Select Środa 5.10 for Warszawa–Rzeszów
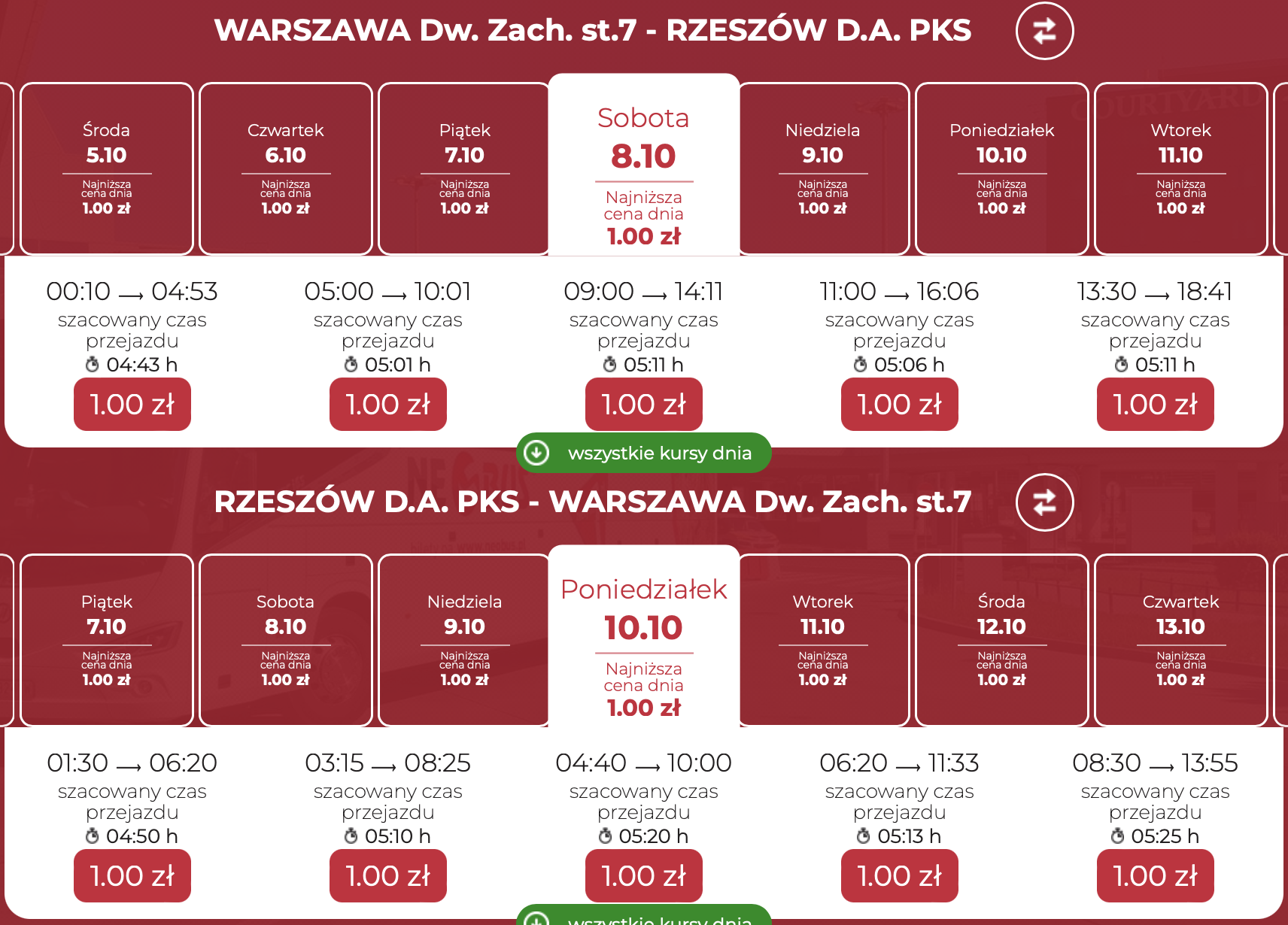 pyautogui.click(x=106, y=168)
